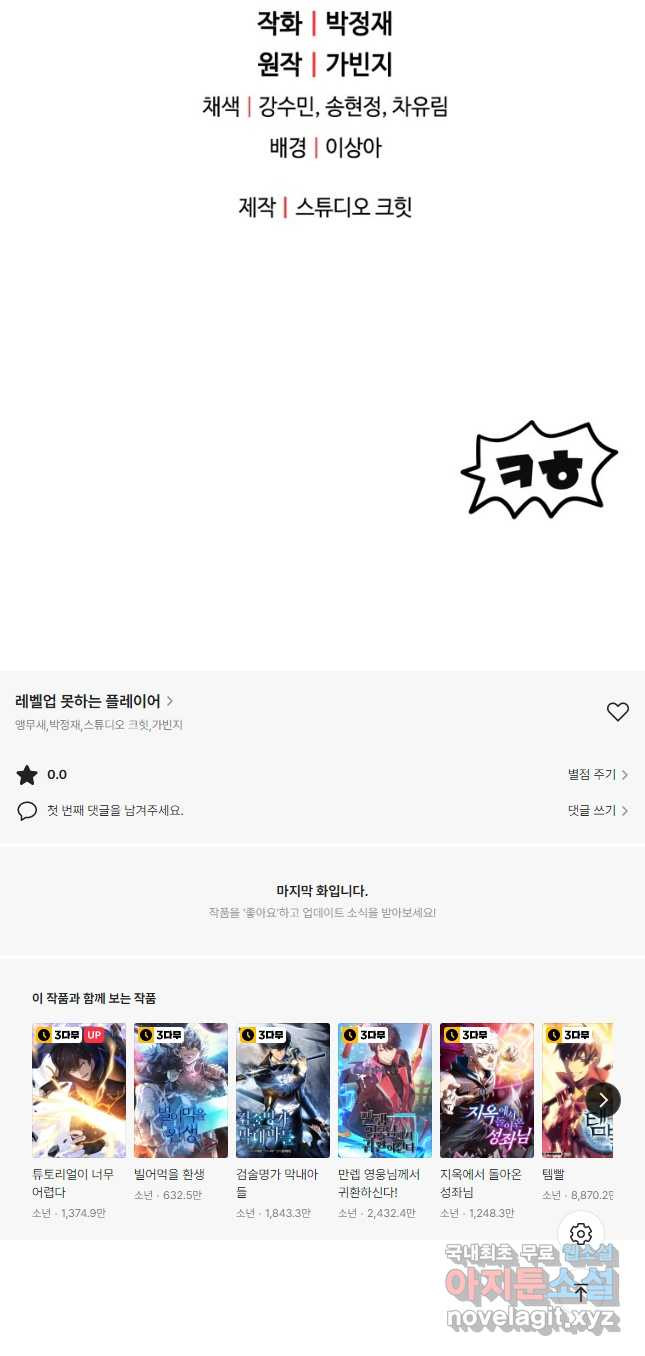Image resolution: width=645 pixels, height=1356 pixels.
Task: Open 만렙 영웅님께서 귀환하신다! webtoon
Action: 385,1090
